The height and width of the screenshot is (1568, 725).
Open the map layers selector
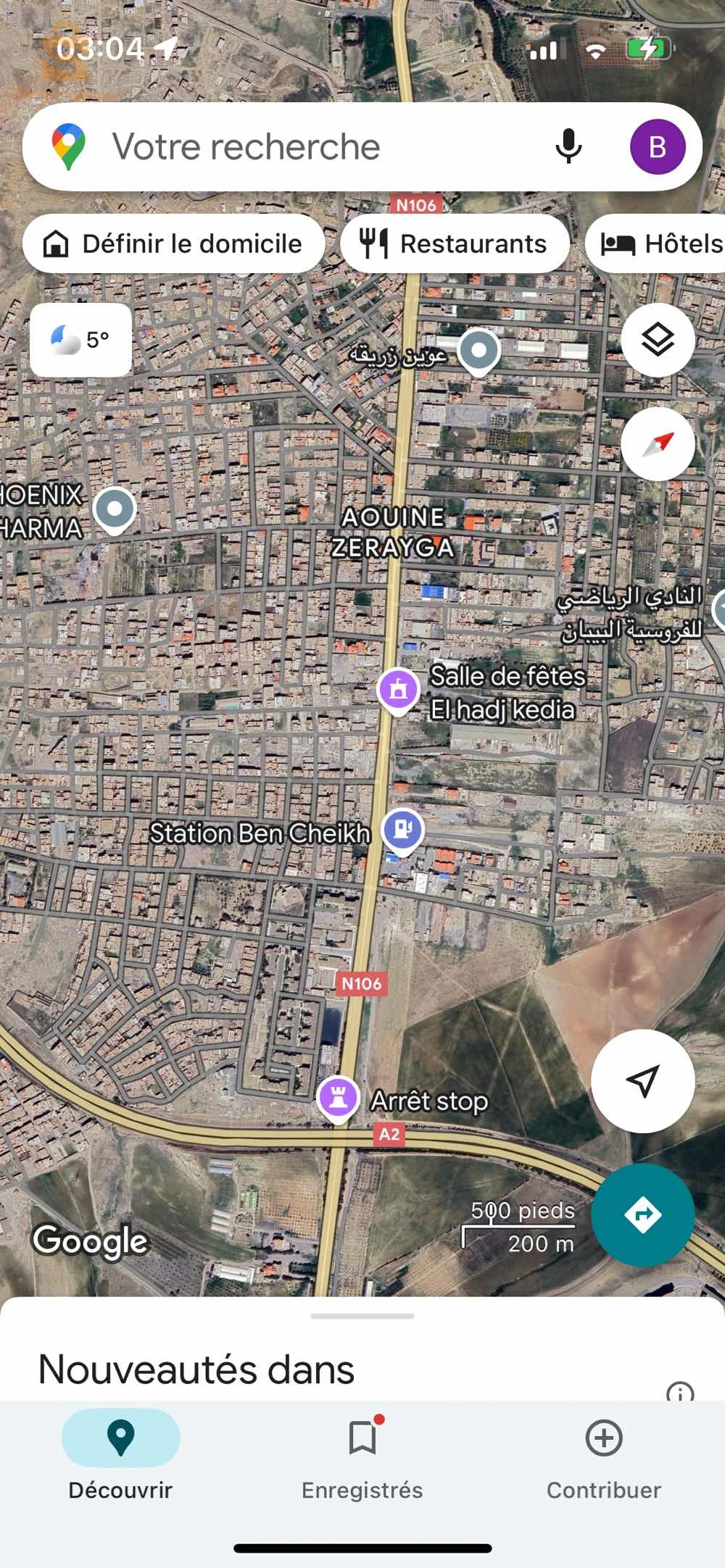point(658,340)
